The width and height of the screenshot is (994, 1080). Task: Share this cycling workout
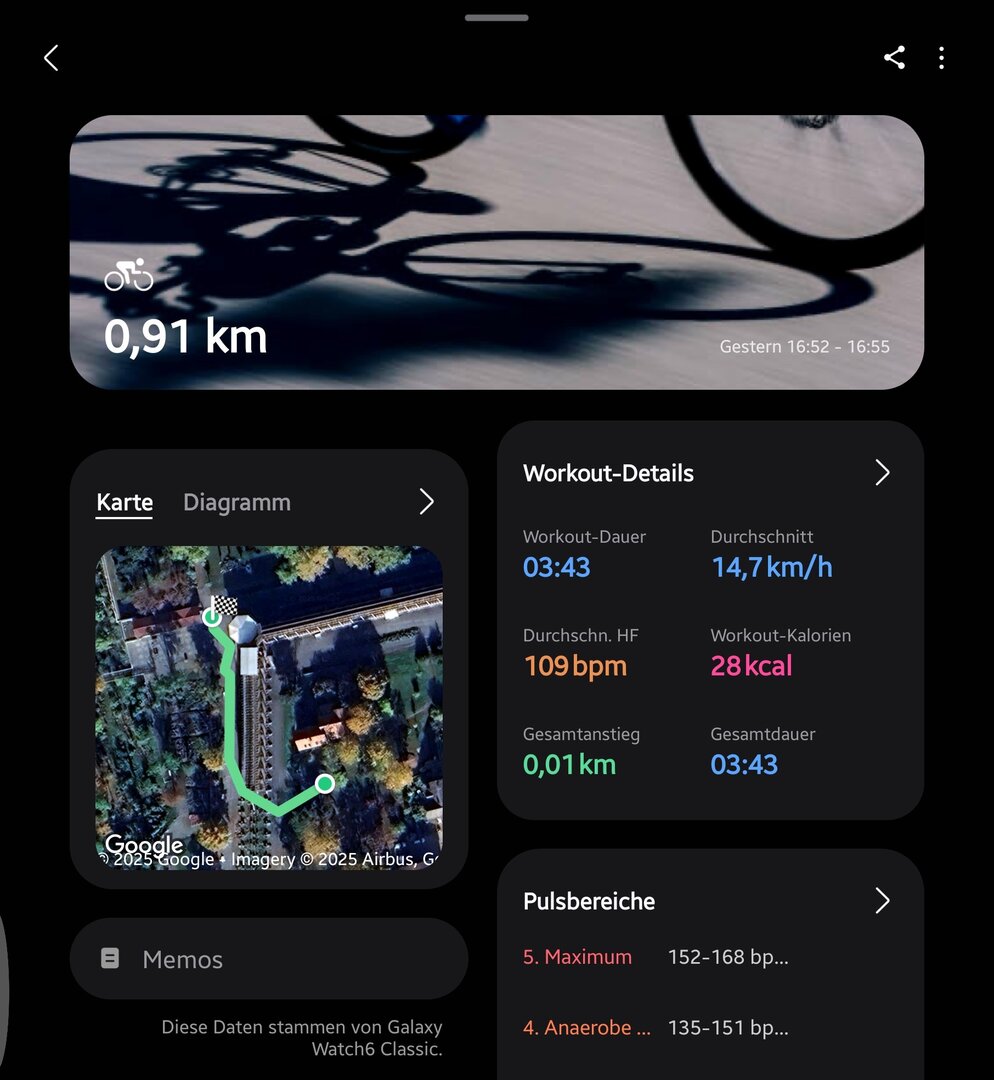click(x=894, y=58)
